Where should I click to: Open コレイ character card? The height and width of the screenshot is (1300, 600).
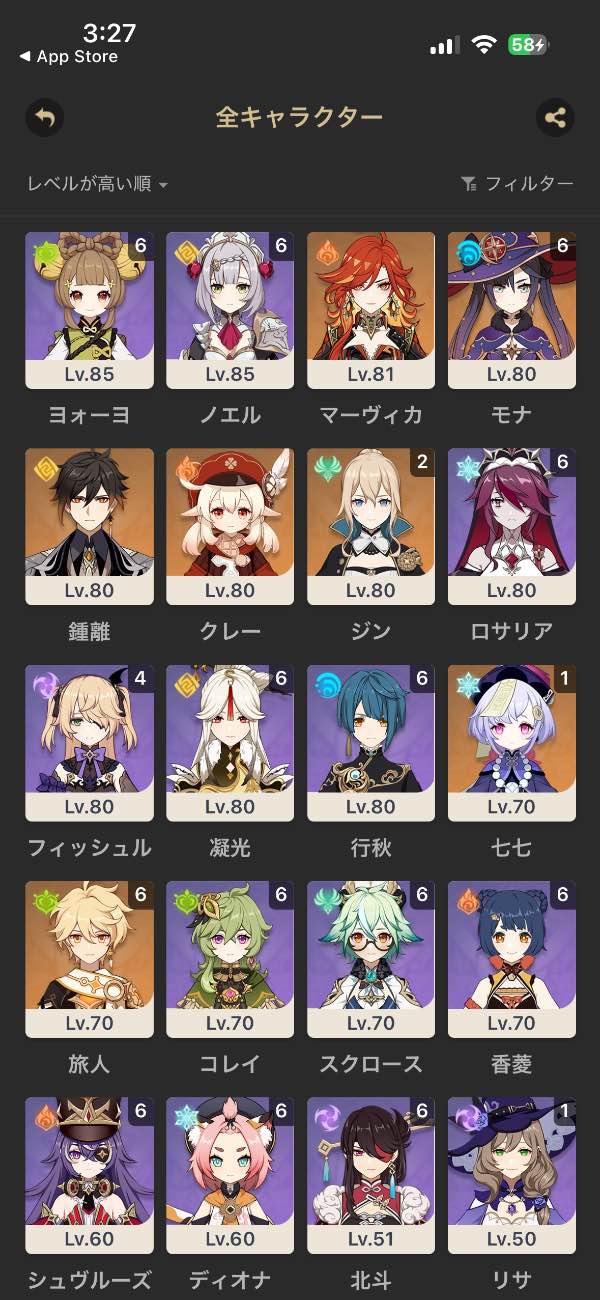230,958
